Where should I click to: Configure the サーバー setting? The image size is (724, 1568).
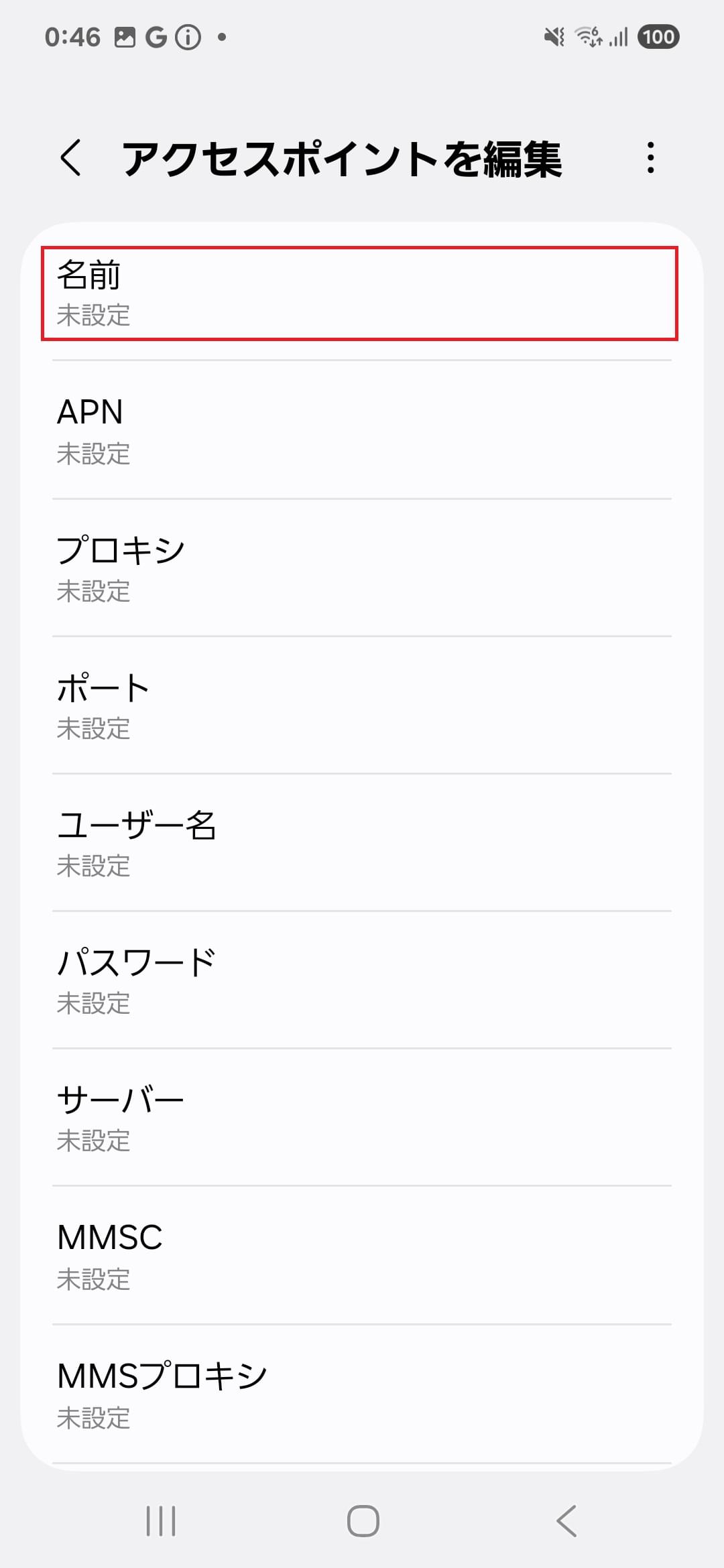[362, 1118]
